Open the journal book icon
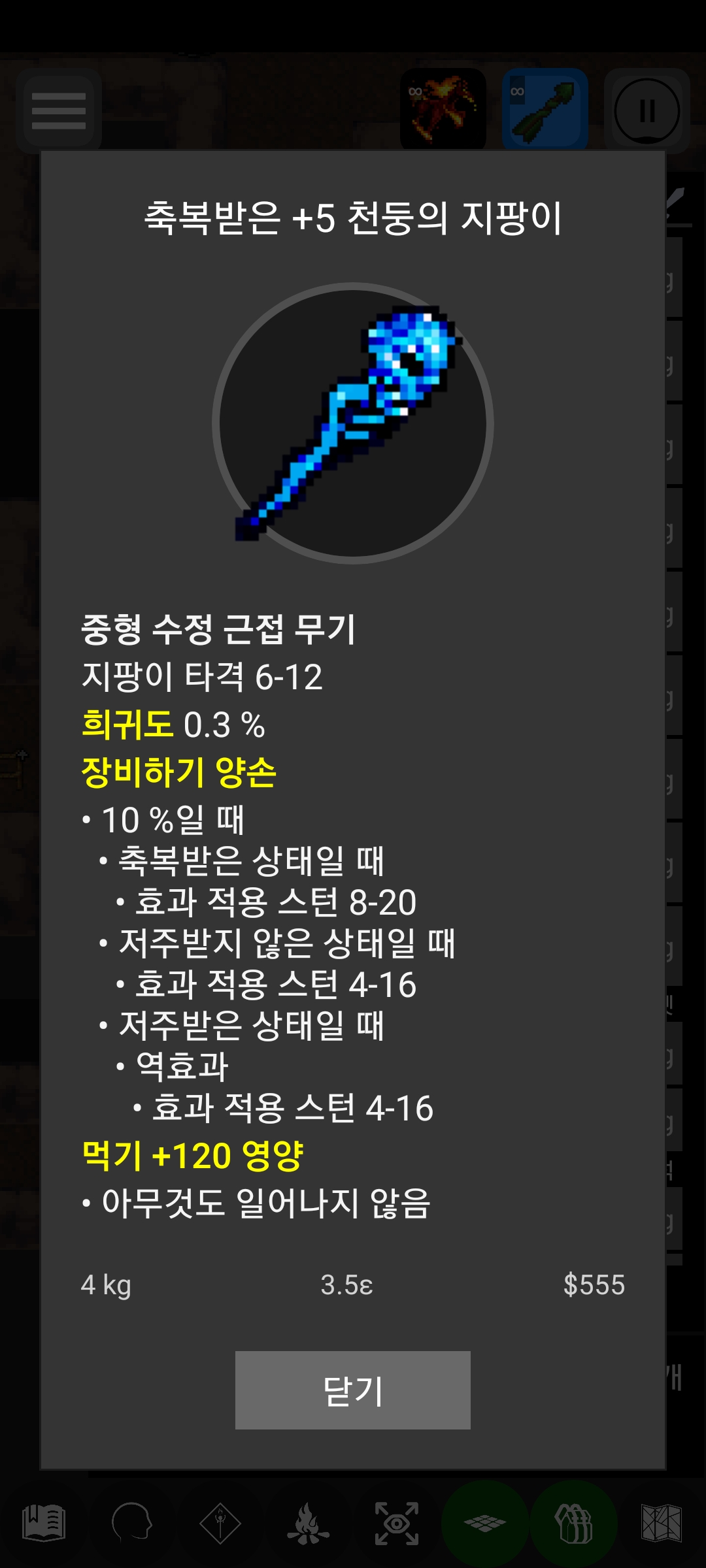Screen dimensions: 706x1568 click(x=44, y=1524)
